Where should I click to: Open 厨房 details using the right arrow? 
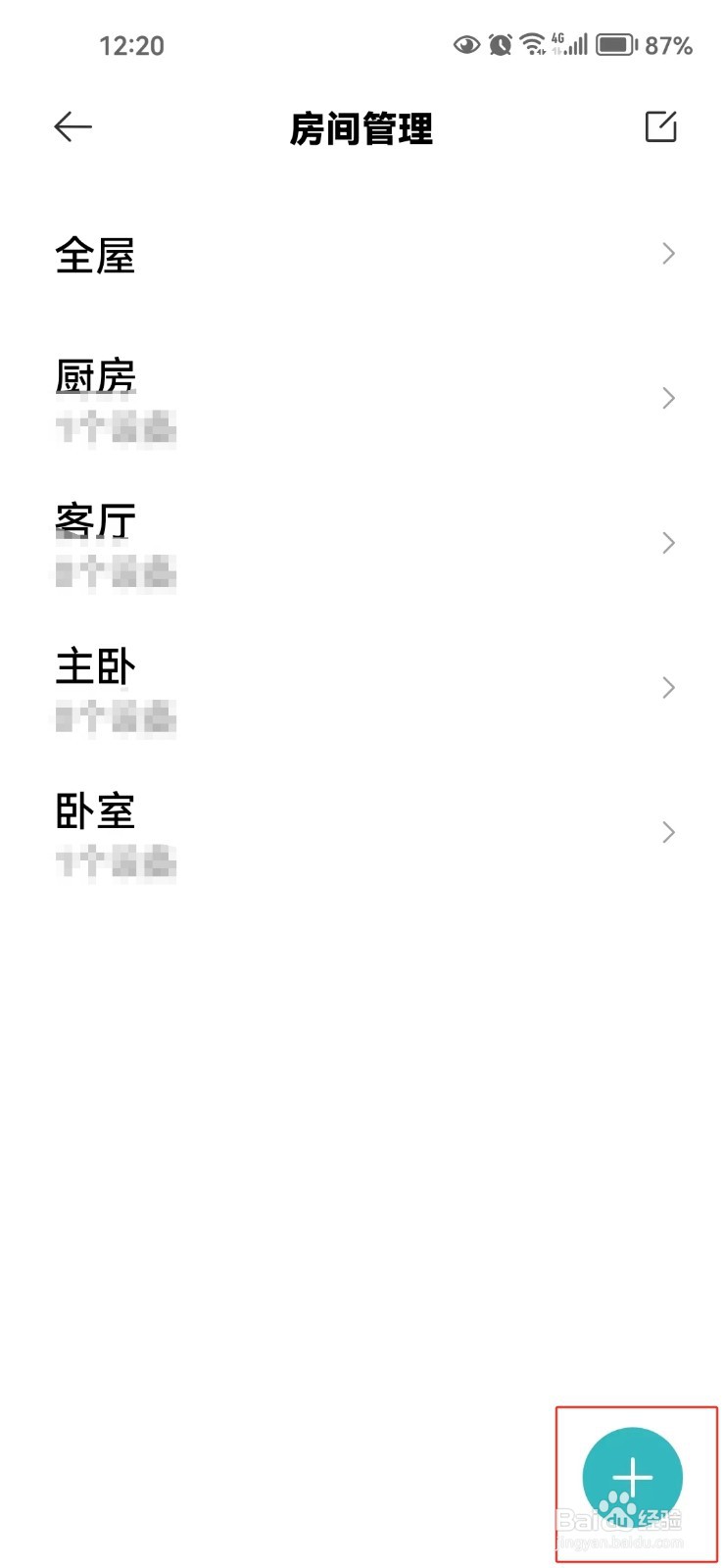pos(668,398)
